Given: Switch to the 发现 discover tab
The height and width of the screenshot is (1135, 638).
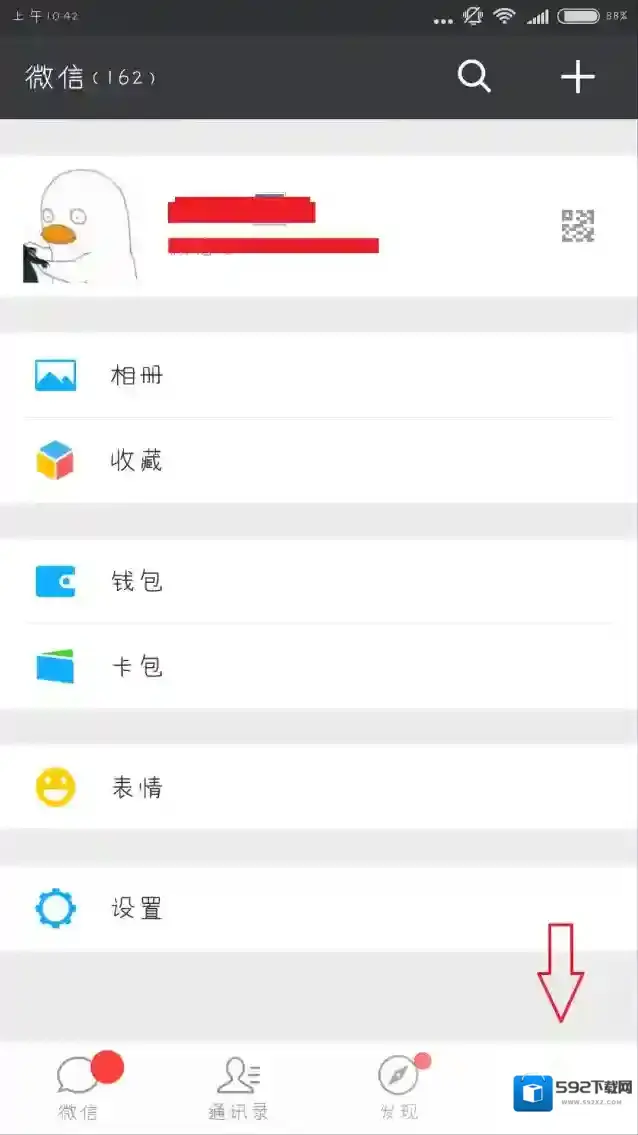Looking at the screenshot, I should (398, 1087).
